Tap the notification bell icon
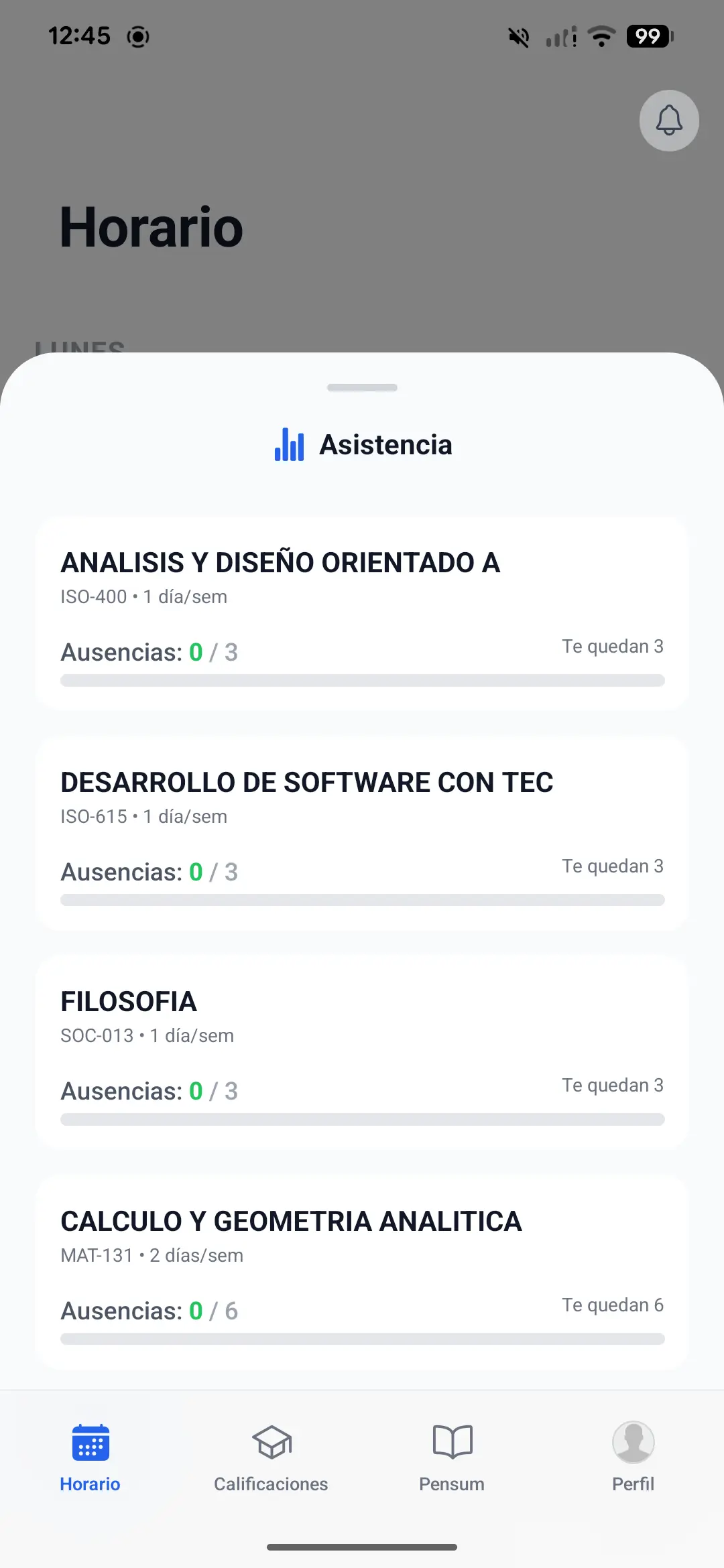Image resolution: width=724 pixels, height=1568 pixels. [668, 121]
